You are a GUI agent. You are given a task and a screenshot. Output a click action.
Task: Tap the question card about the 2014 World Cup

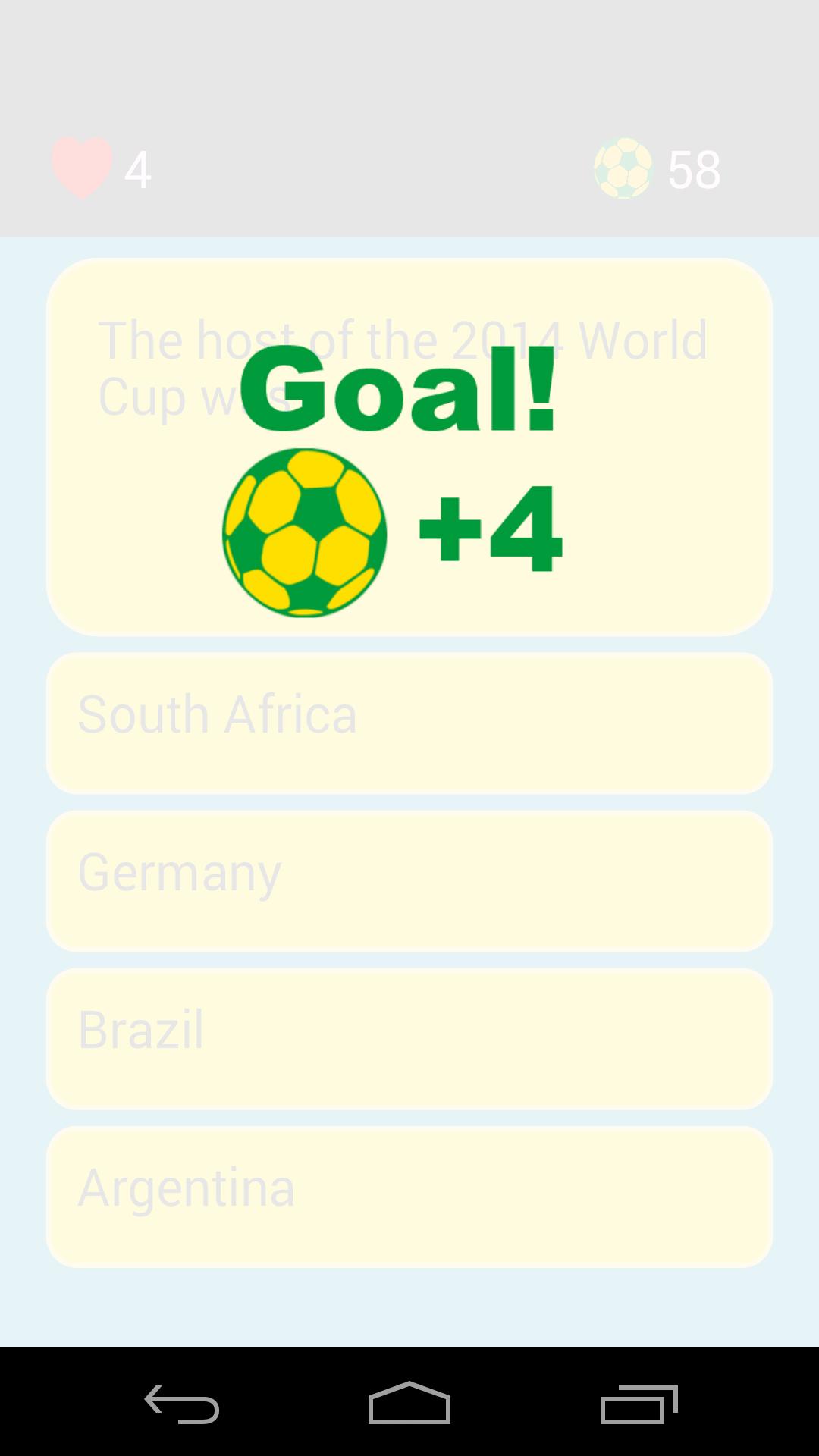[409, 444]
